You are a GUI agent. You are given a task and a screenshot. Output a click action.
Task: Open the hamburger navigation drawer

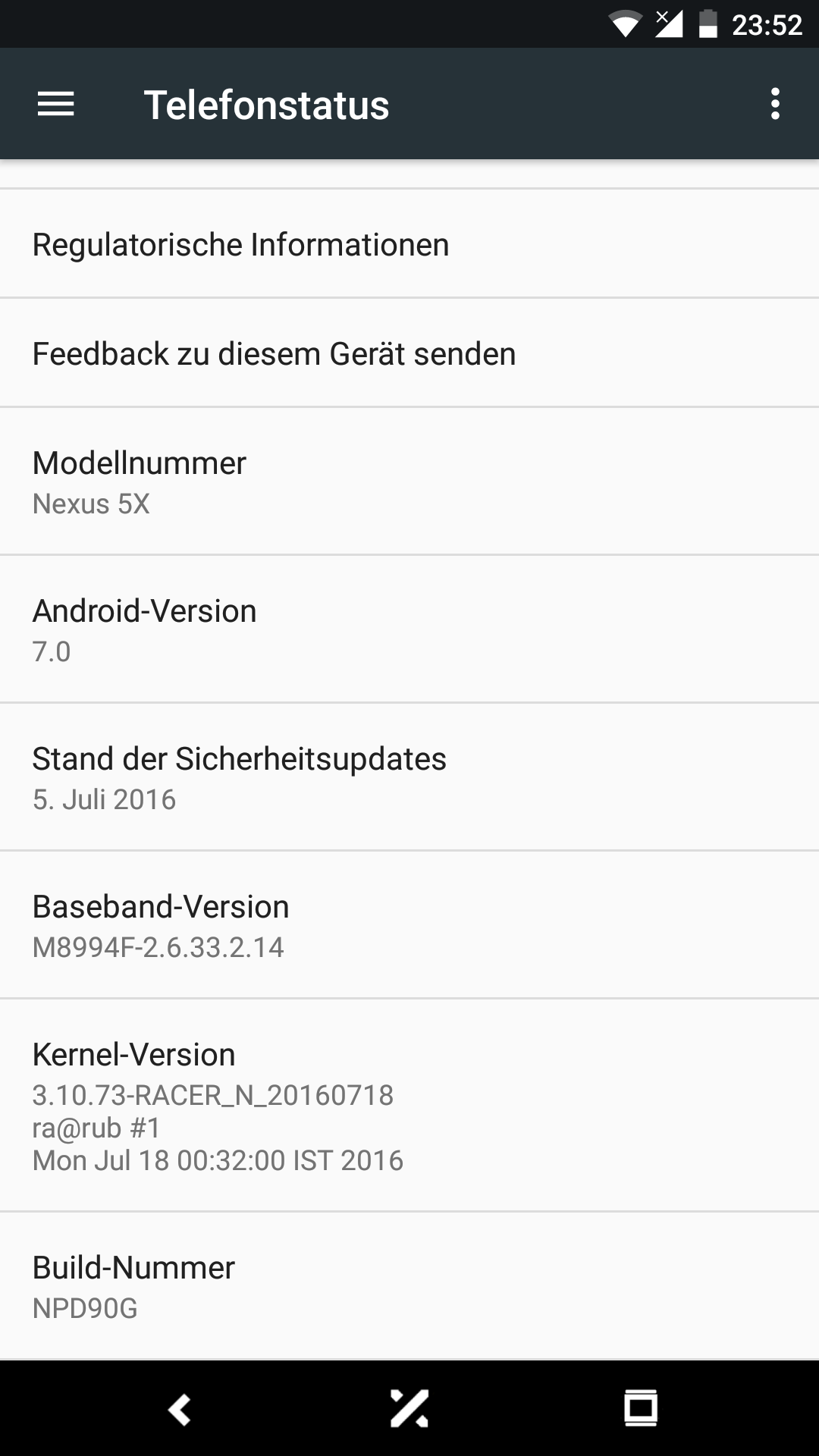[56, 104]
